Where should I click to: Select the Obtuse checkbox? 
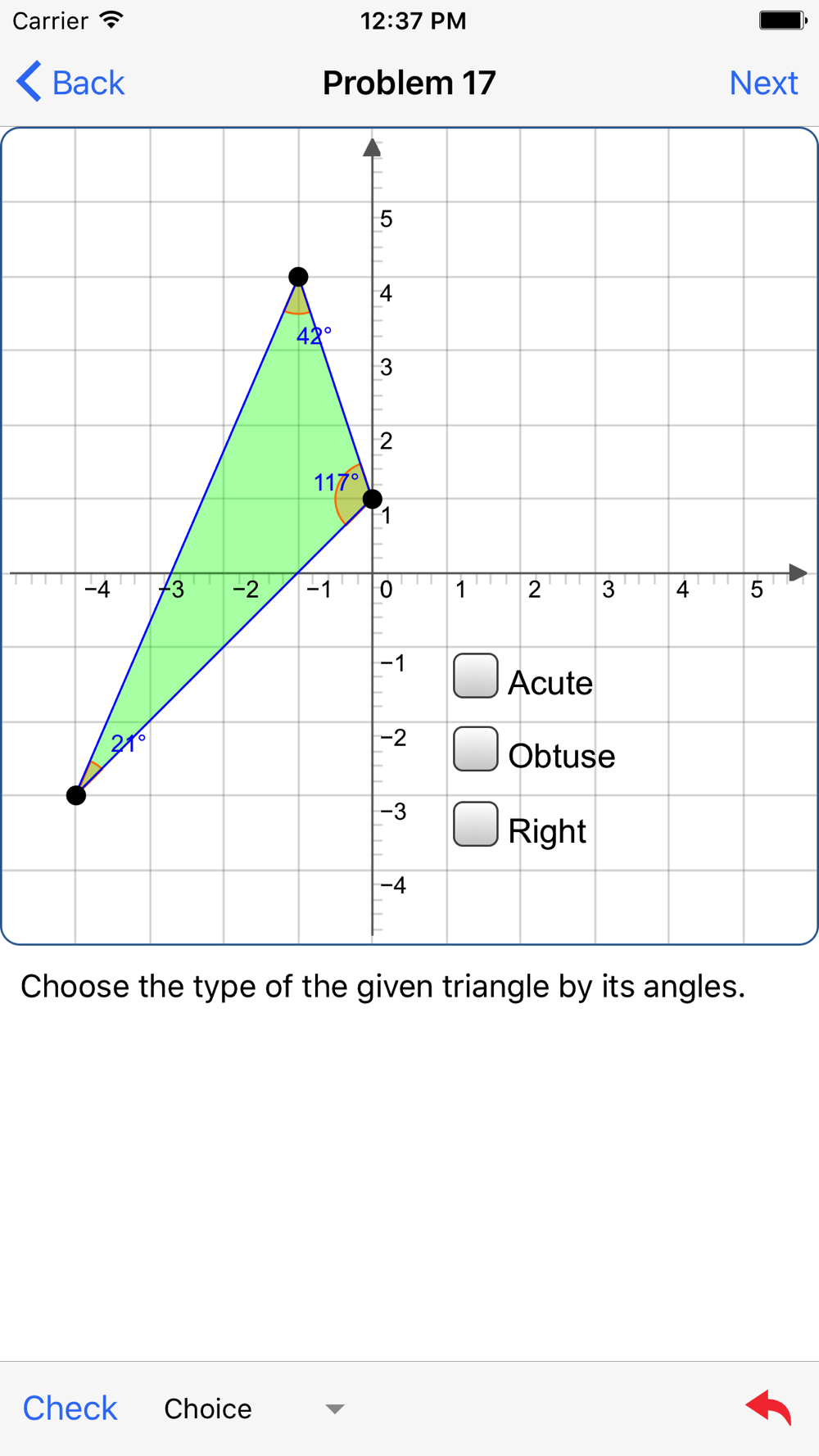(476, 749)
